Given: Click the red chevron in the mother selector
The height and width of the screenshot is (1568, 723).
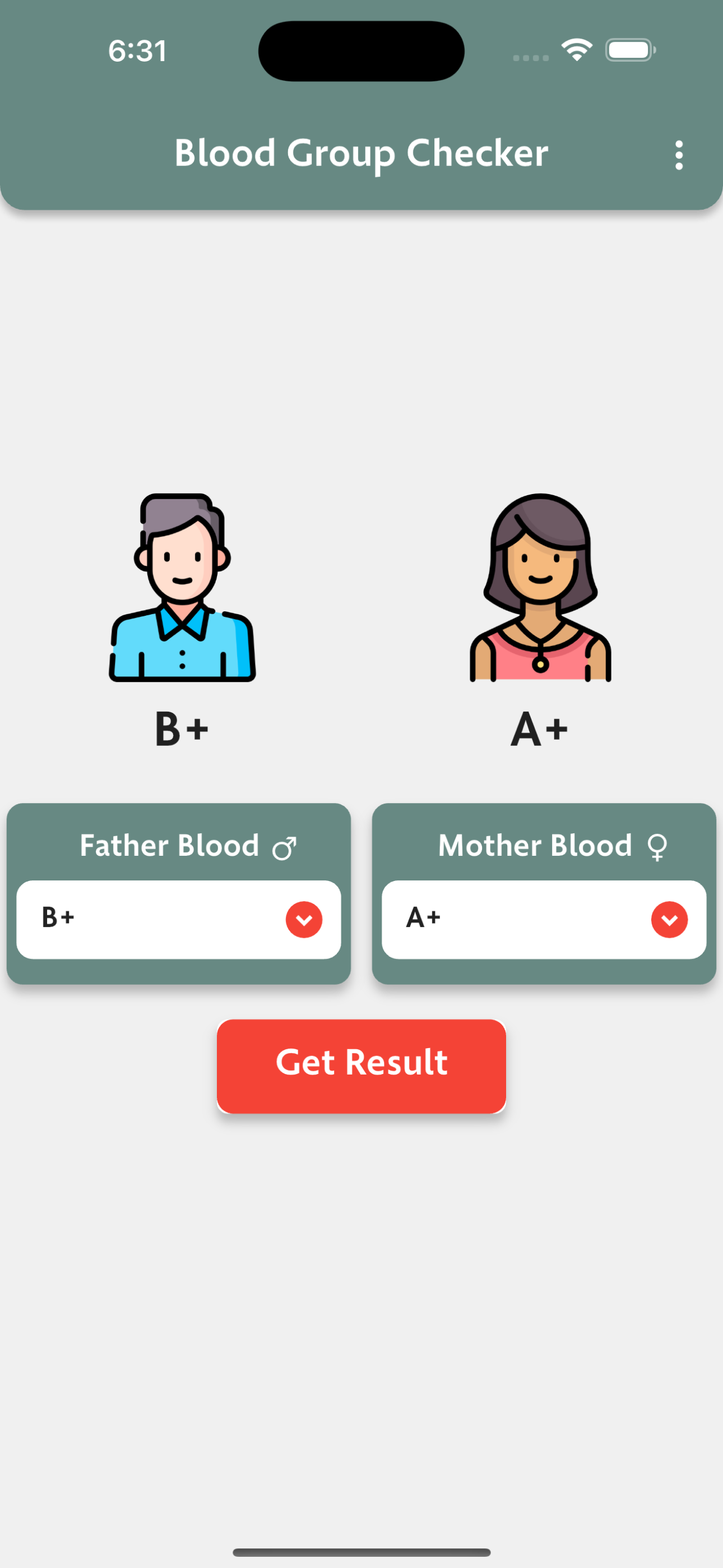Looking at the screenshot, I should [x=669, y=919].
